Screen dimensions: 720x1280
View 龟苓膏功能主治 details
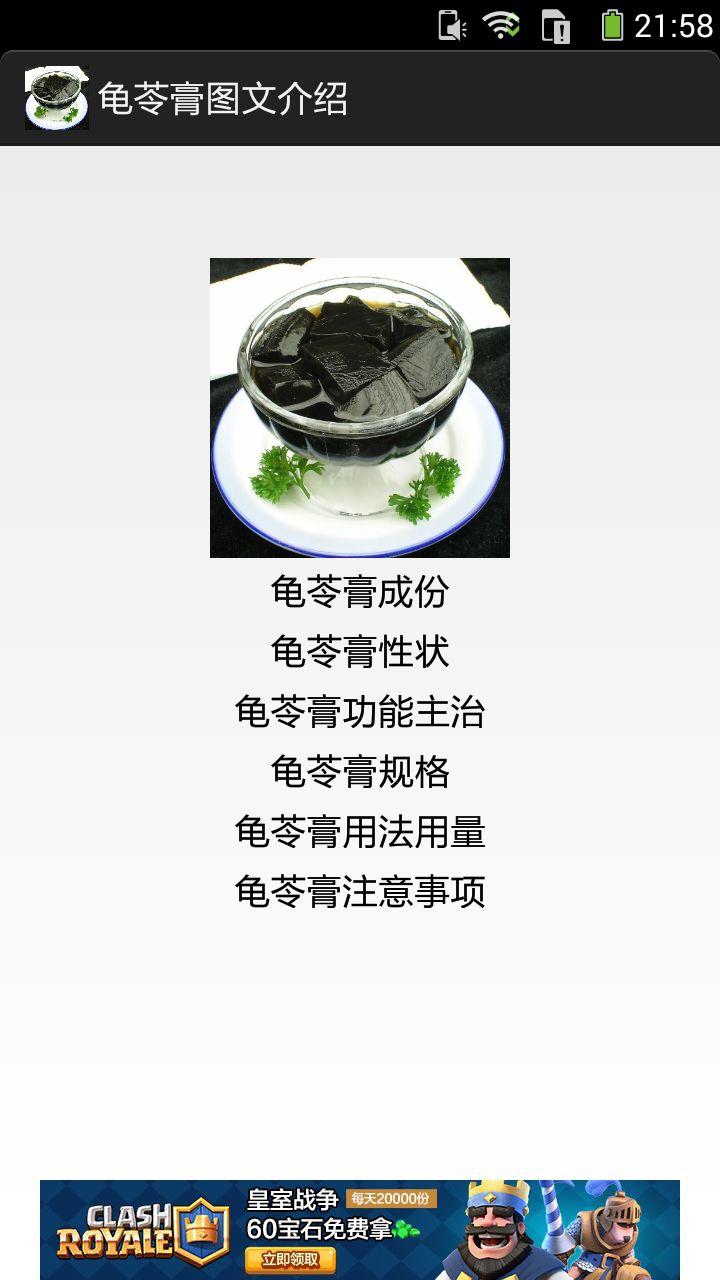tap(359, 712)
